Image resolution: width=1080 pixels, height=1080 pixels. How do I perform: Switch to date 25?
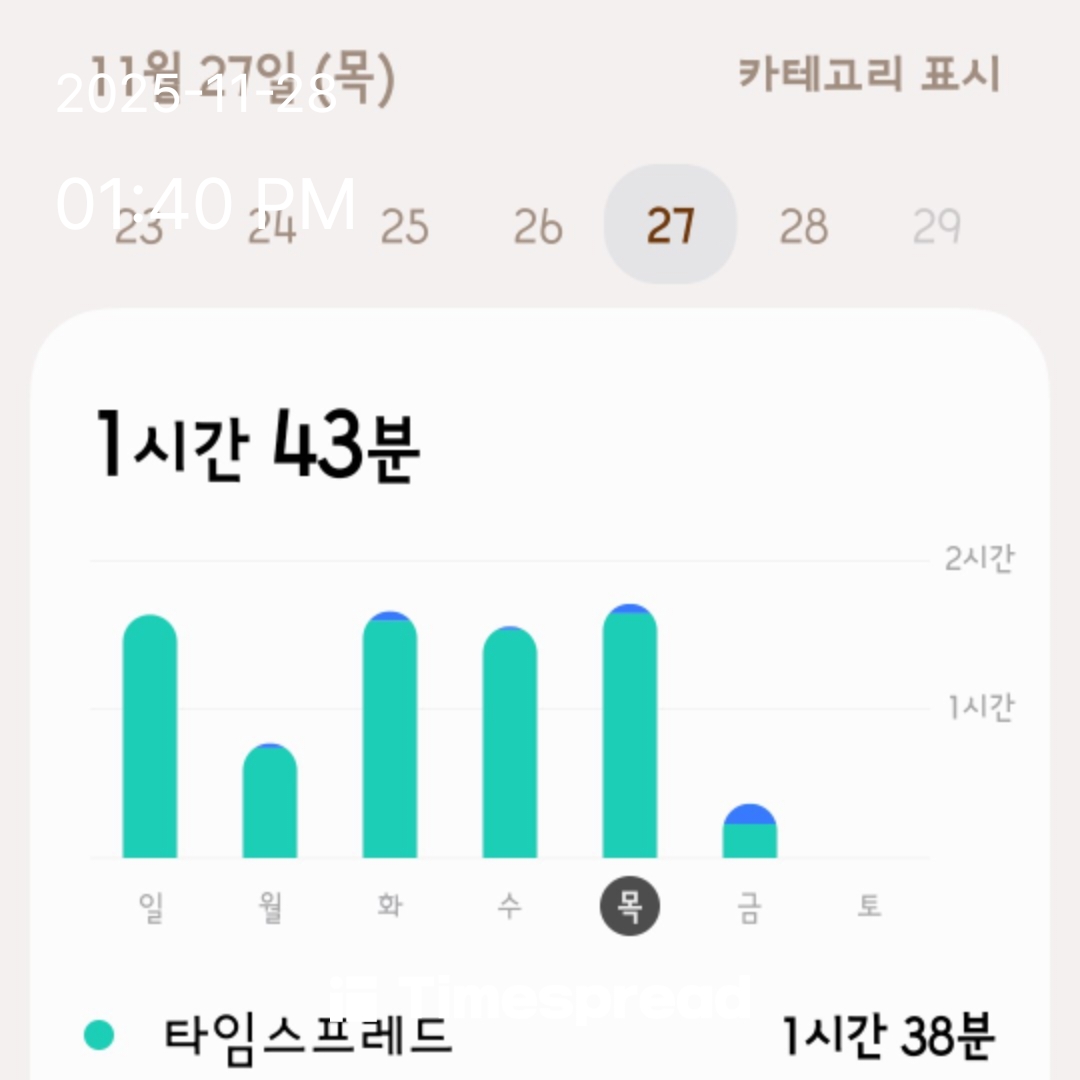coord(405,228)
